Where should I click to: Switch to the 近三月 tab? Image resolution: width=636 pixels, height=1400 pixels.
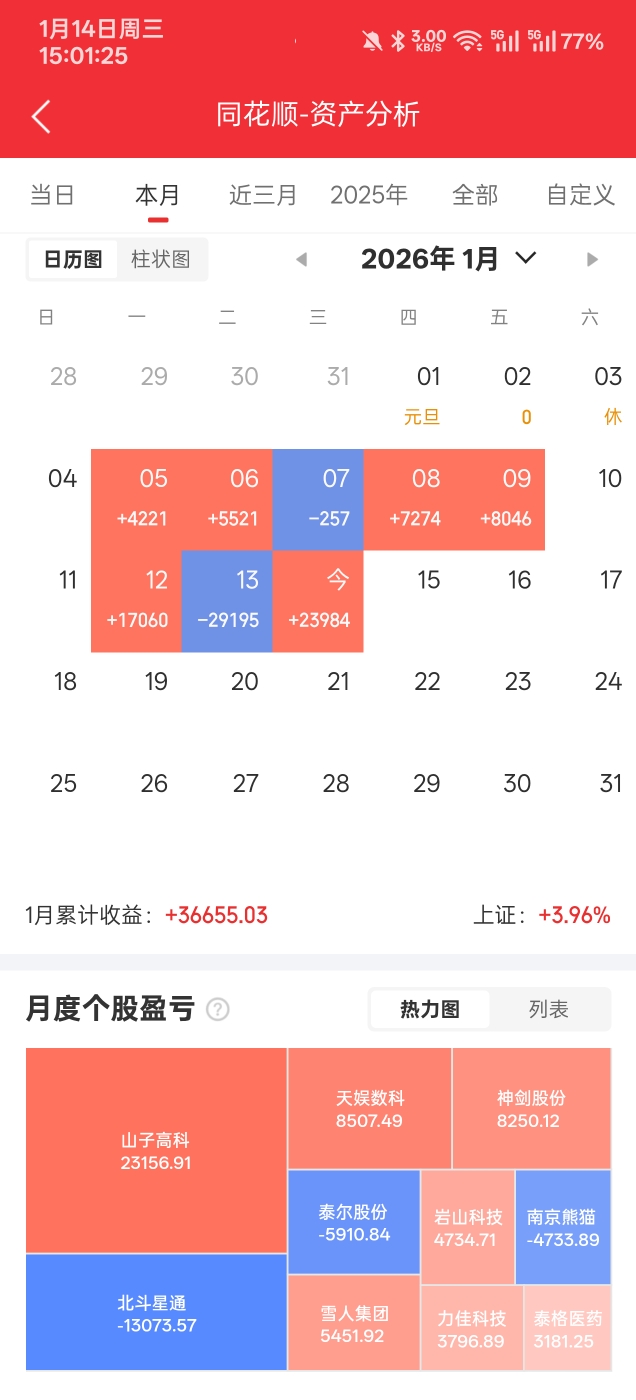[263, 195]
